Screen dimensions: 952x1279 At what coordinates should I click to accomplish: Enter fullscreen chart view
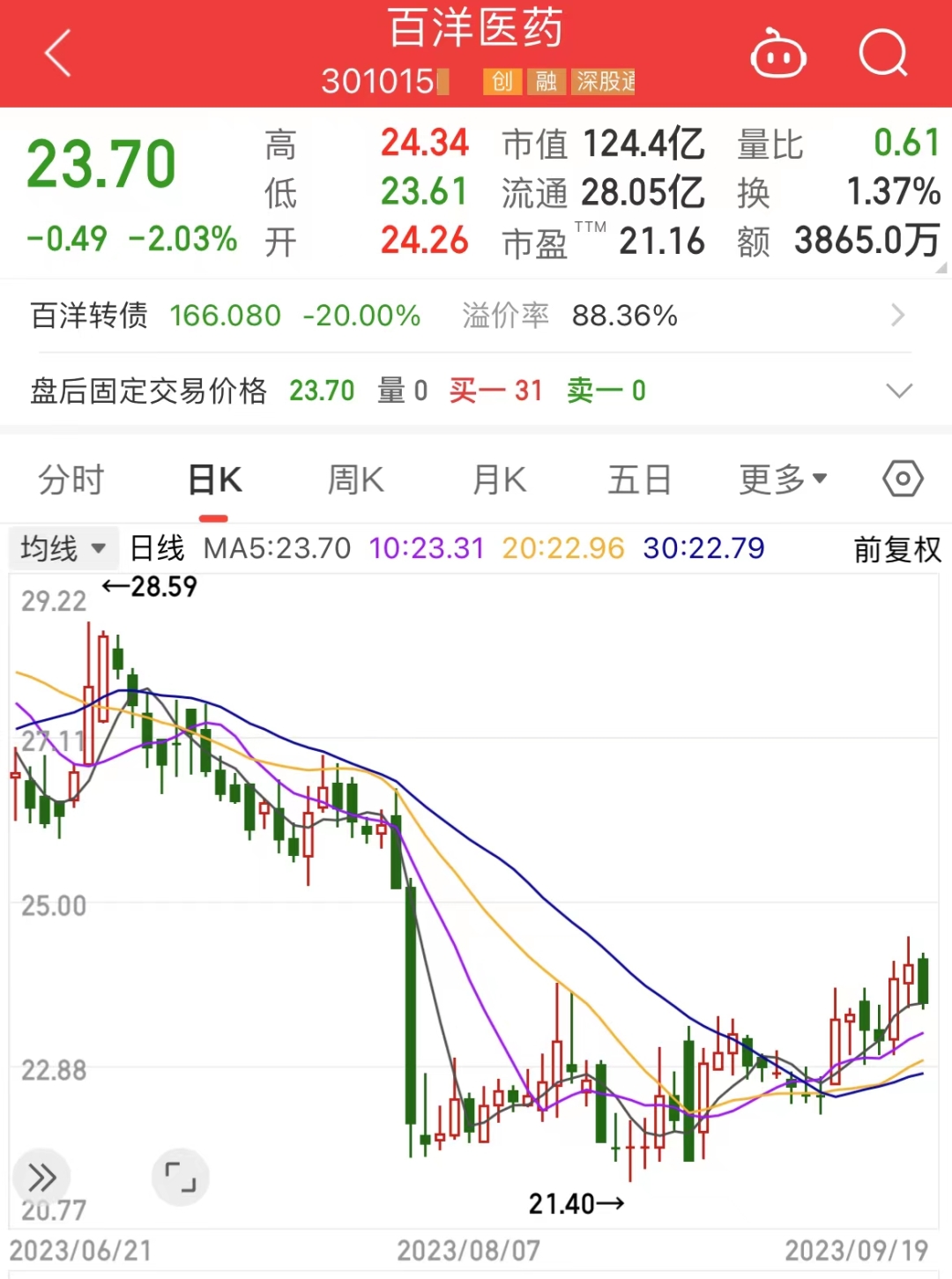point(180,1177)
